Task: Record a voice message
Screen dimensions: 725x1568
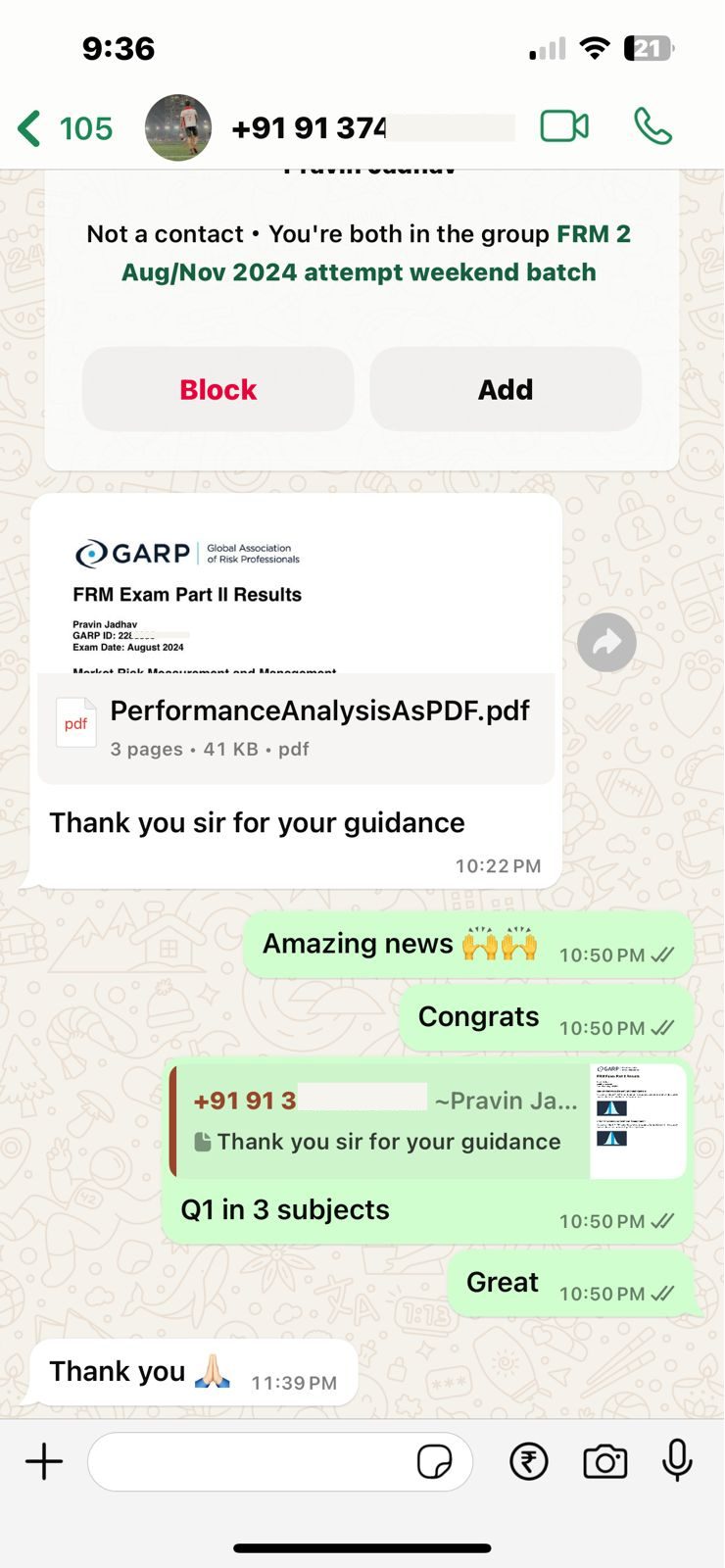Action: 677,1462
